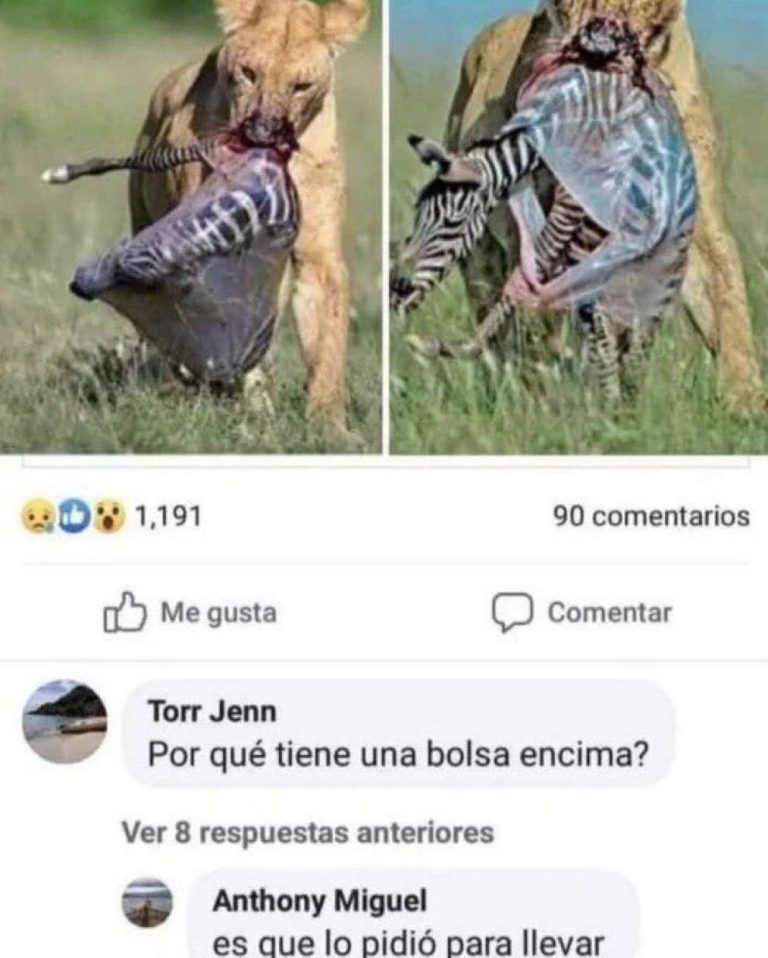
Task: Like the post with Me gusta
Action: (x=190, y=613)
